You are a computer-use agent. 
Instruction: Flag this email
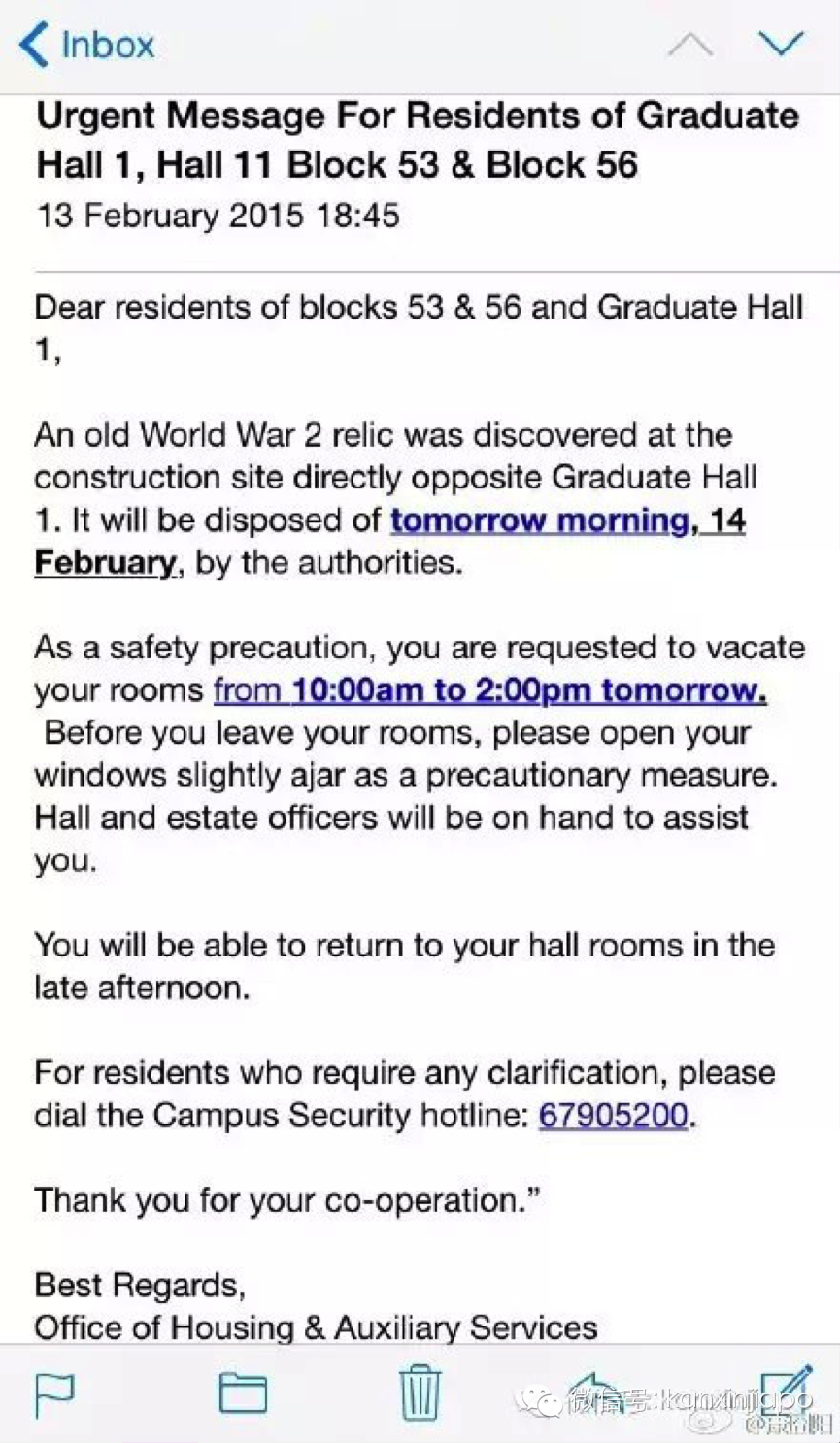[x=54, y=1394]
